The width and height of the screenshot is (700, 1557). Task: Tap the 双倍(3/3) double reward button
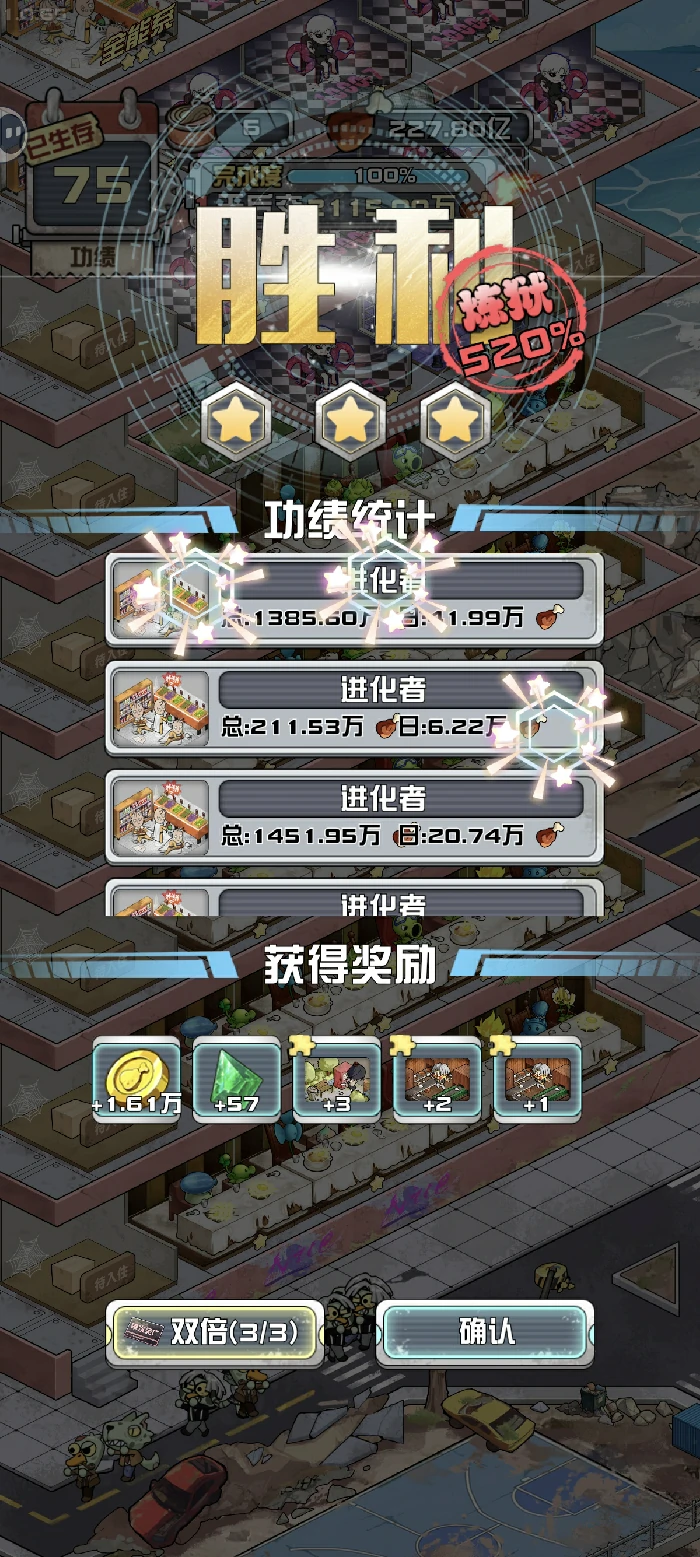(x=215, y=1332)
